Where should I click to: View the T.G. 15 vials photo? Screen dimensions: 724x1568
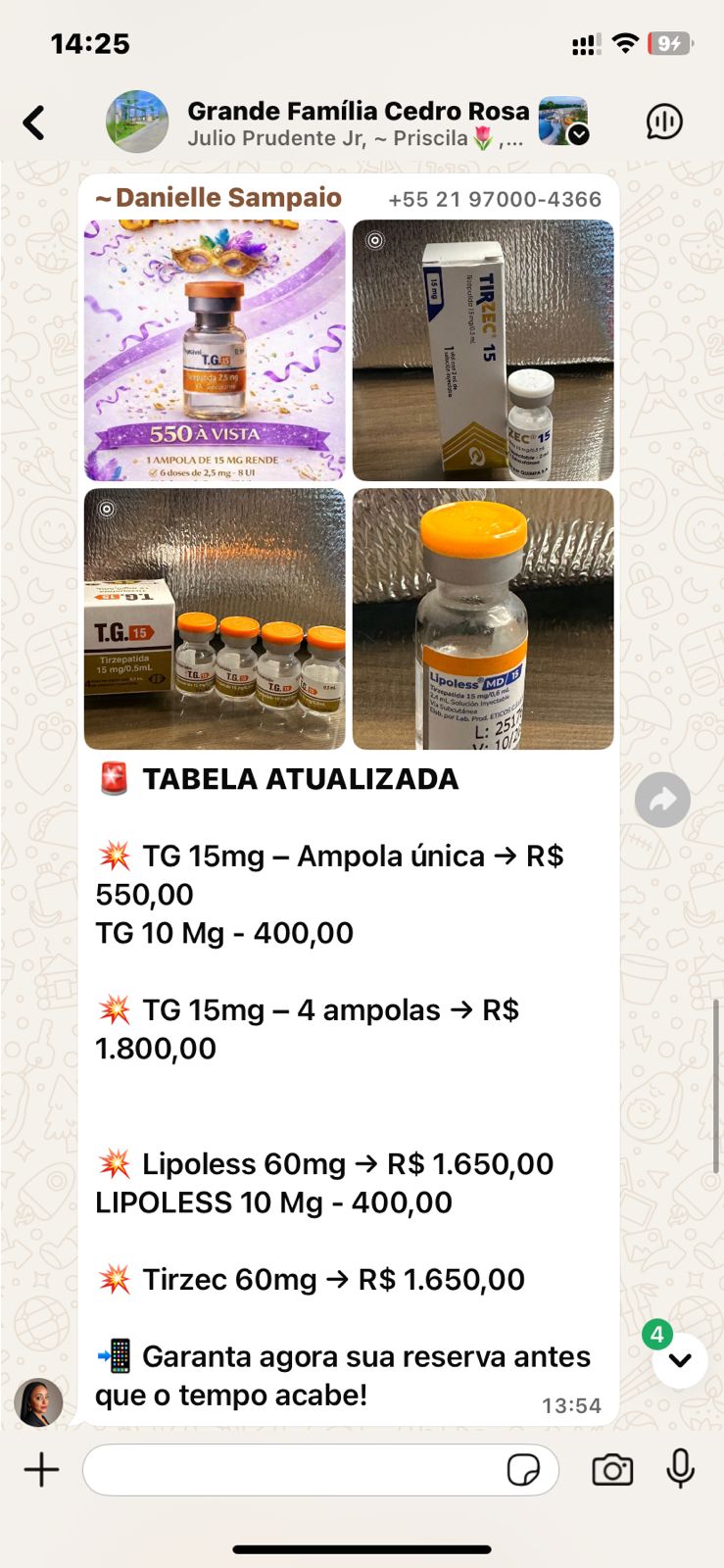(x=215, y=618)
